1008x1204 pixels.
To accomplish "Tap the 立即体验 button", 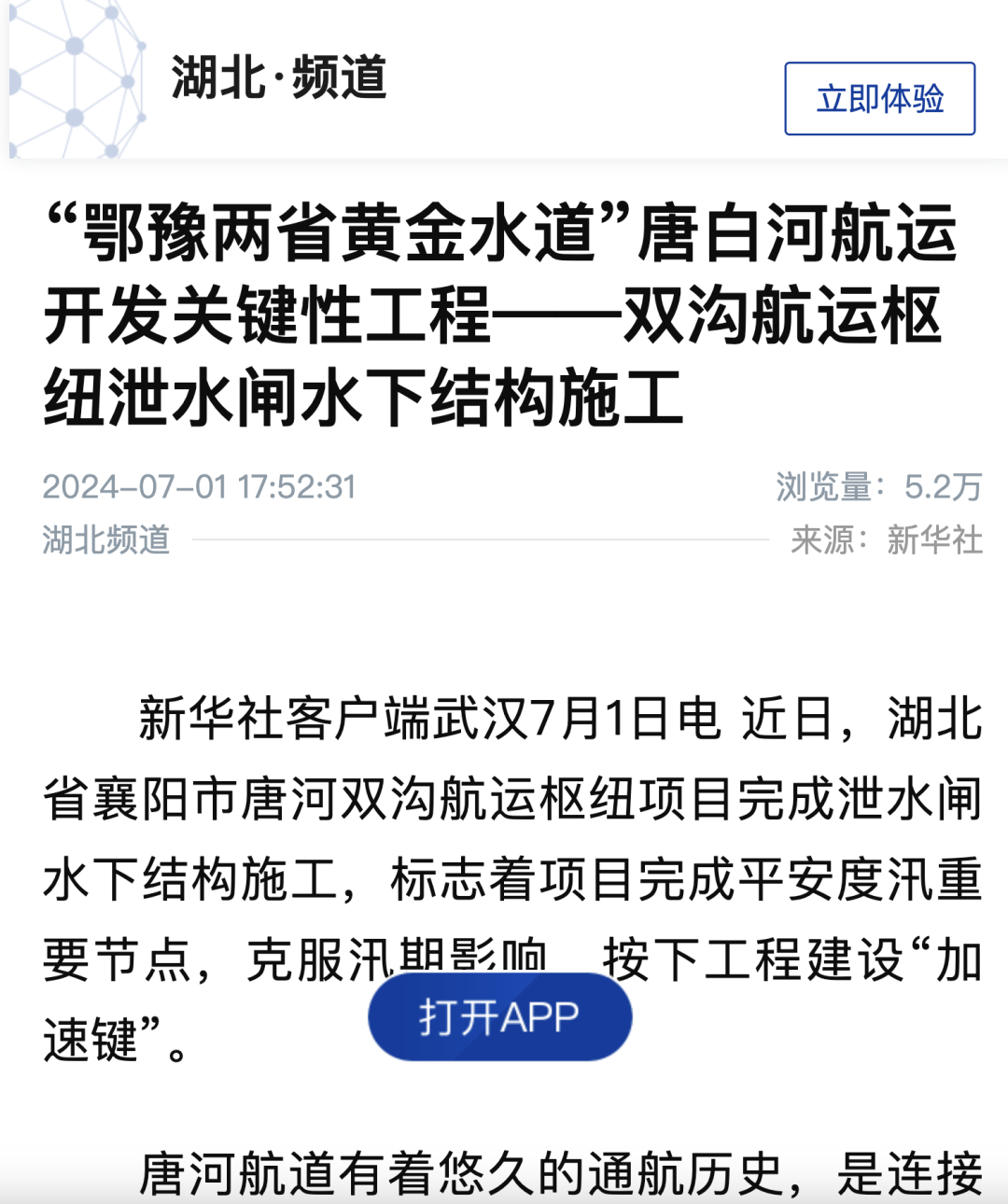I will (x=879, y=99).
